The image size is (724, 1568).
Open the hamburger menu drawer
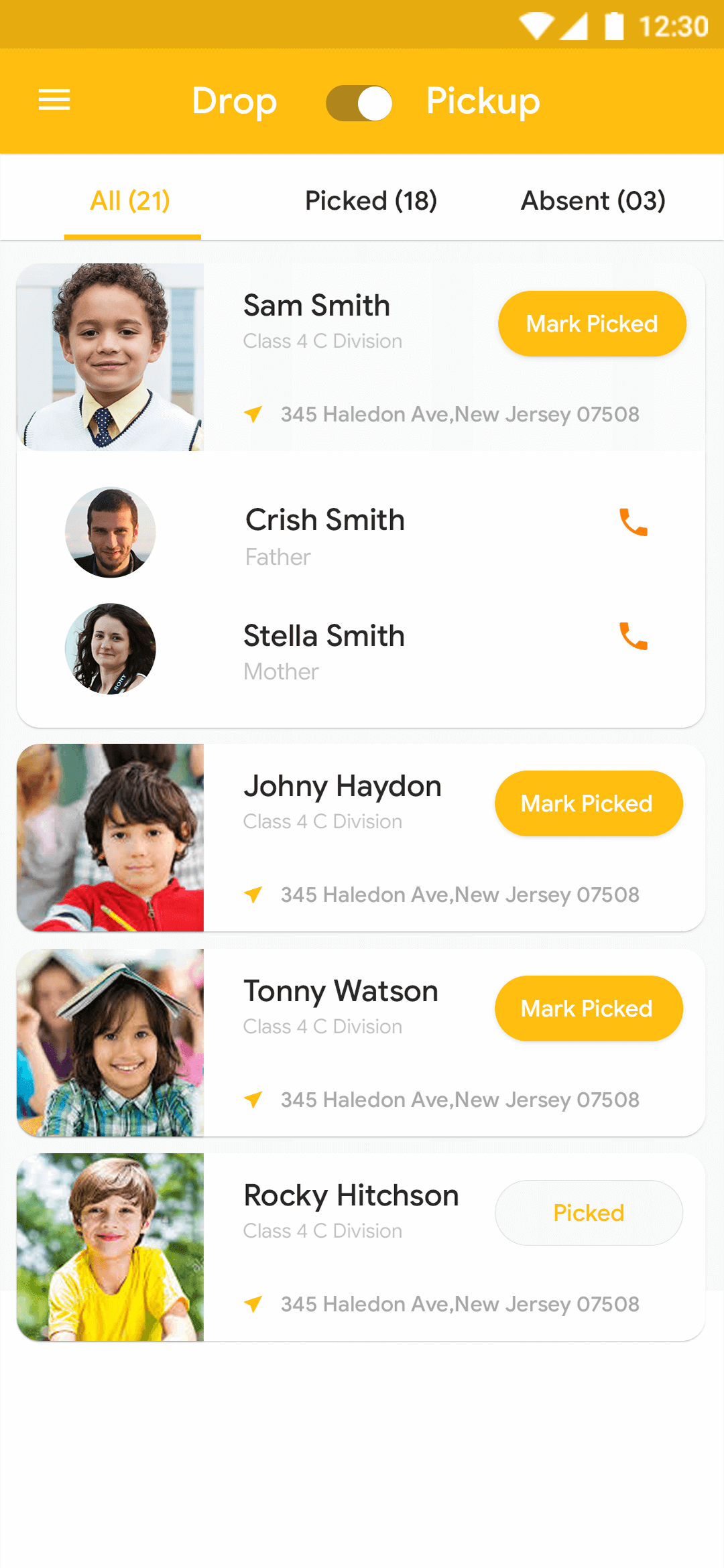point(54,101)
